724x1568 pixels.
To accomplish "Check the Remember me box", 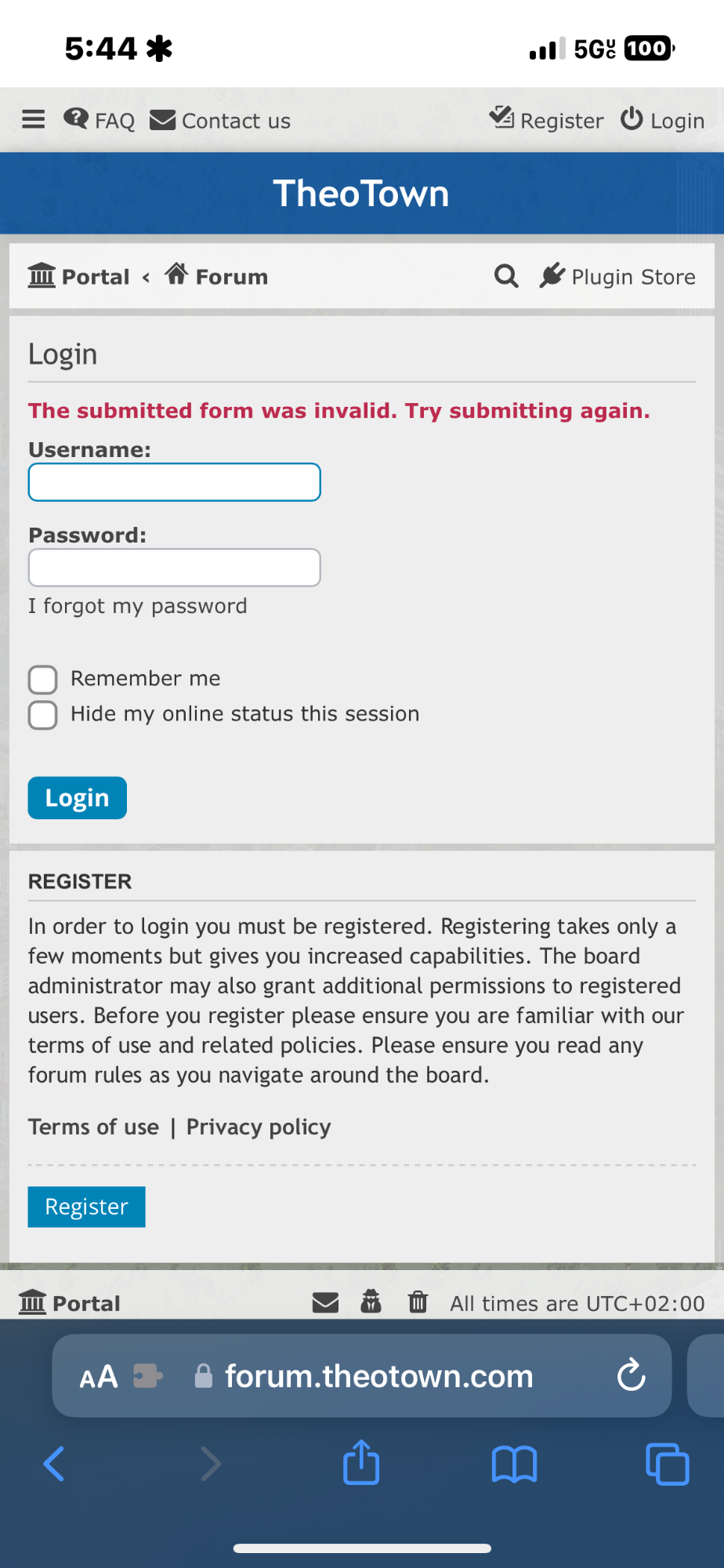I will click(43, 680).
